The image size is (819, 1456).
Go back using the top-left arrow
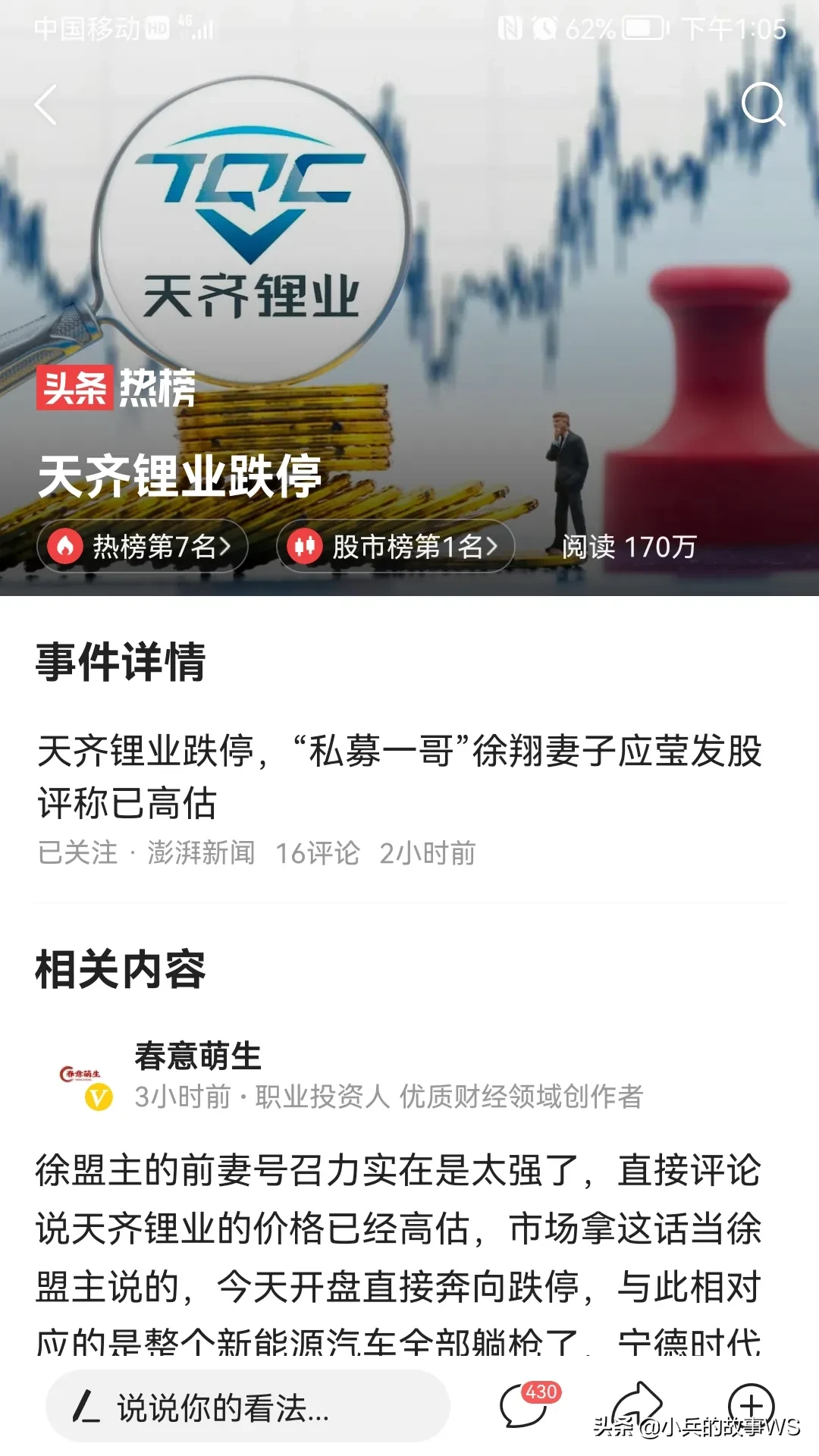47,105
